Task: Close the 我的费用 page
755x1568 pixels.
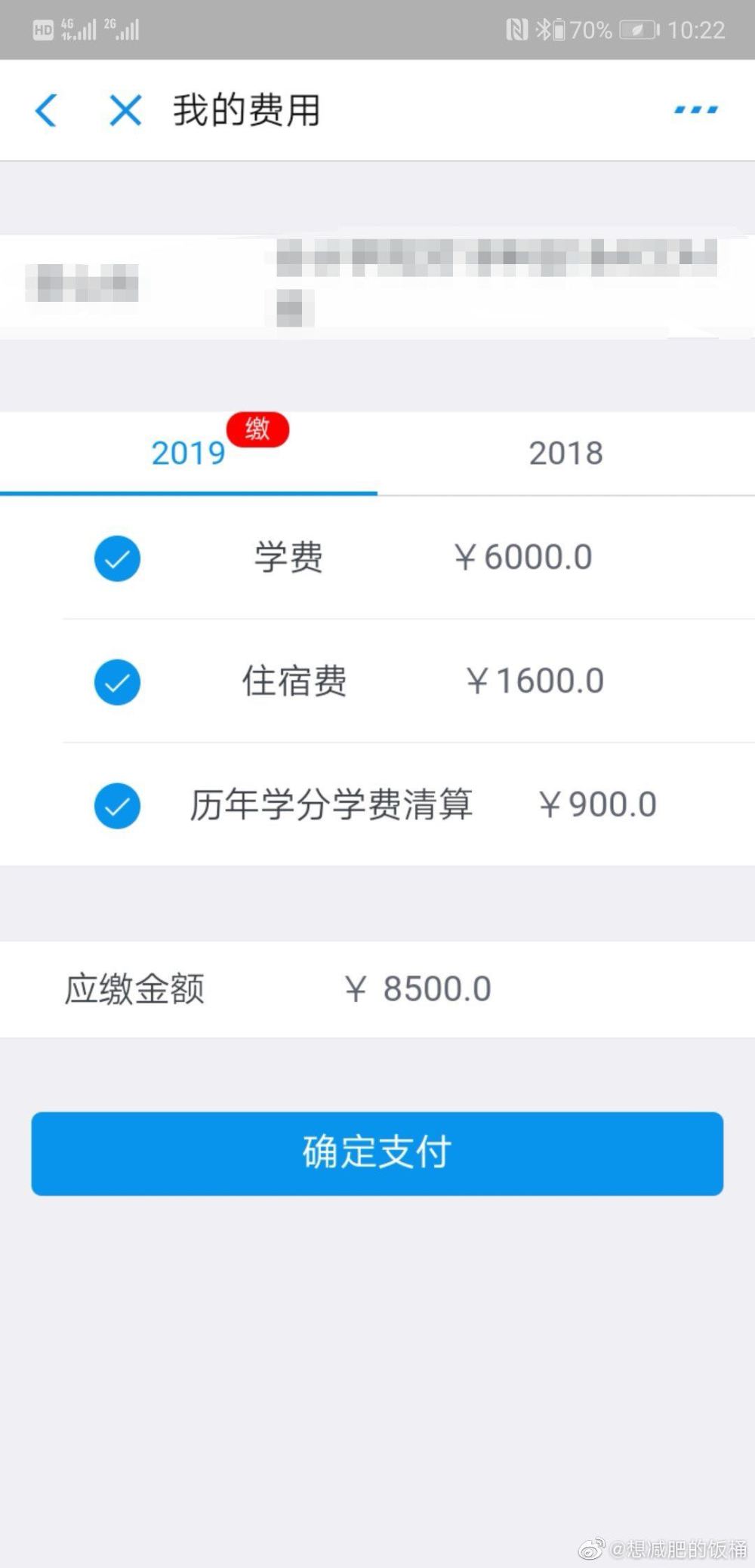Action: [125, 111]
